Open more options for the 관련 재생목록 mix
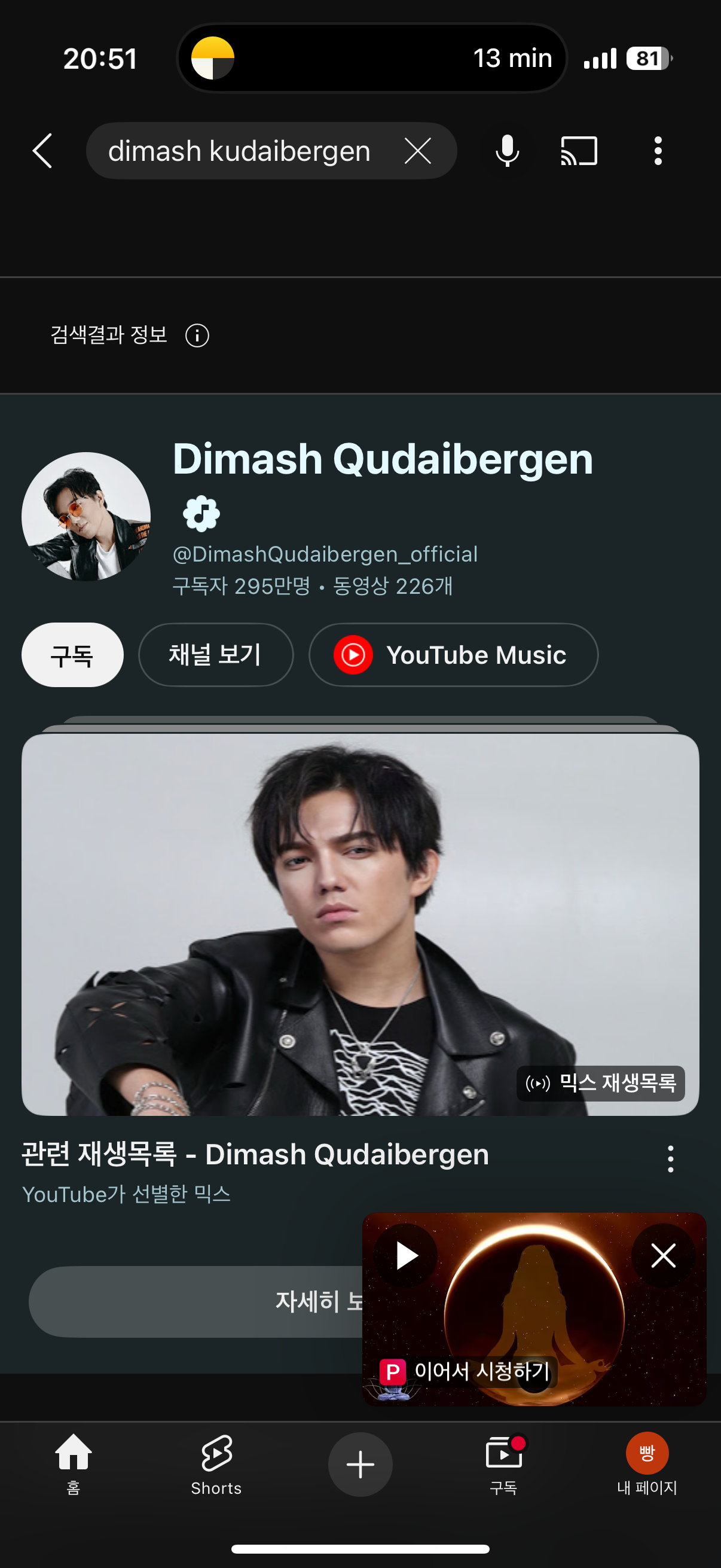721x1568 pixels. tap(671, 1159)
